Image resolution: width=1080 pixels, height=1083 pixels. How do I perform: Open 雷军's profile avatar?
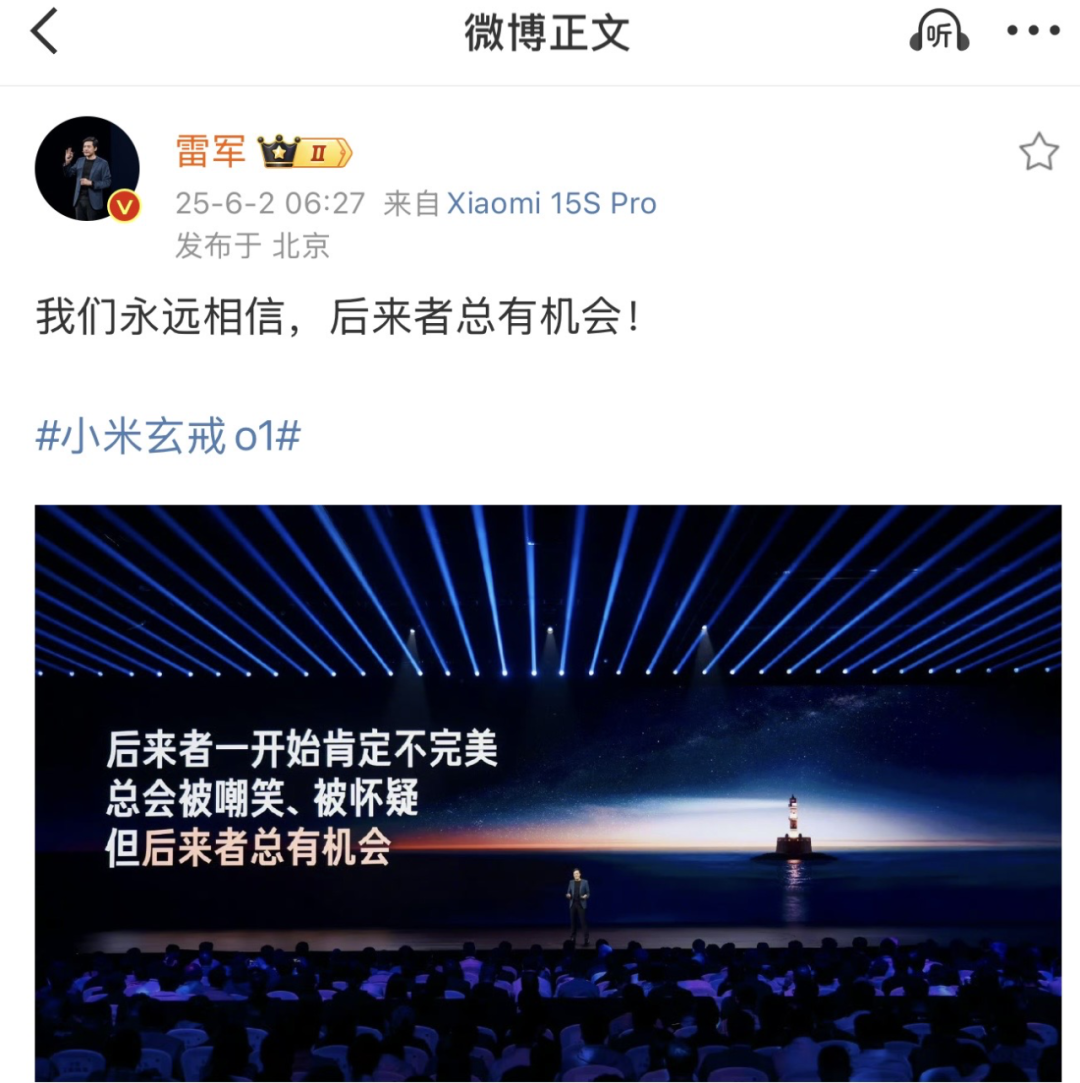(x=87, y=169)
